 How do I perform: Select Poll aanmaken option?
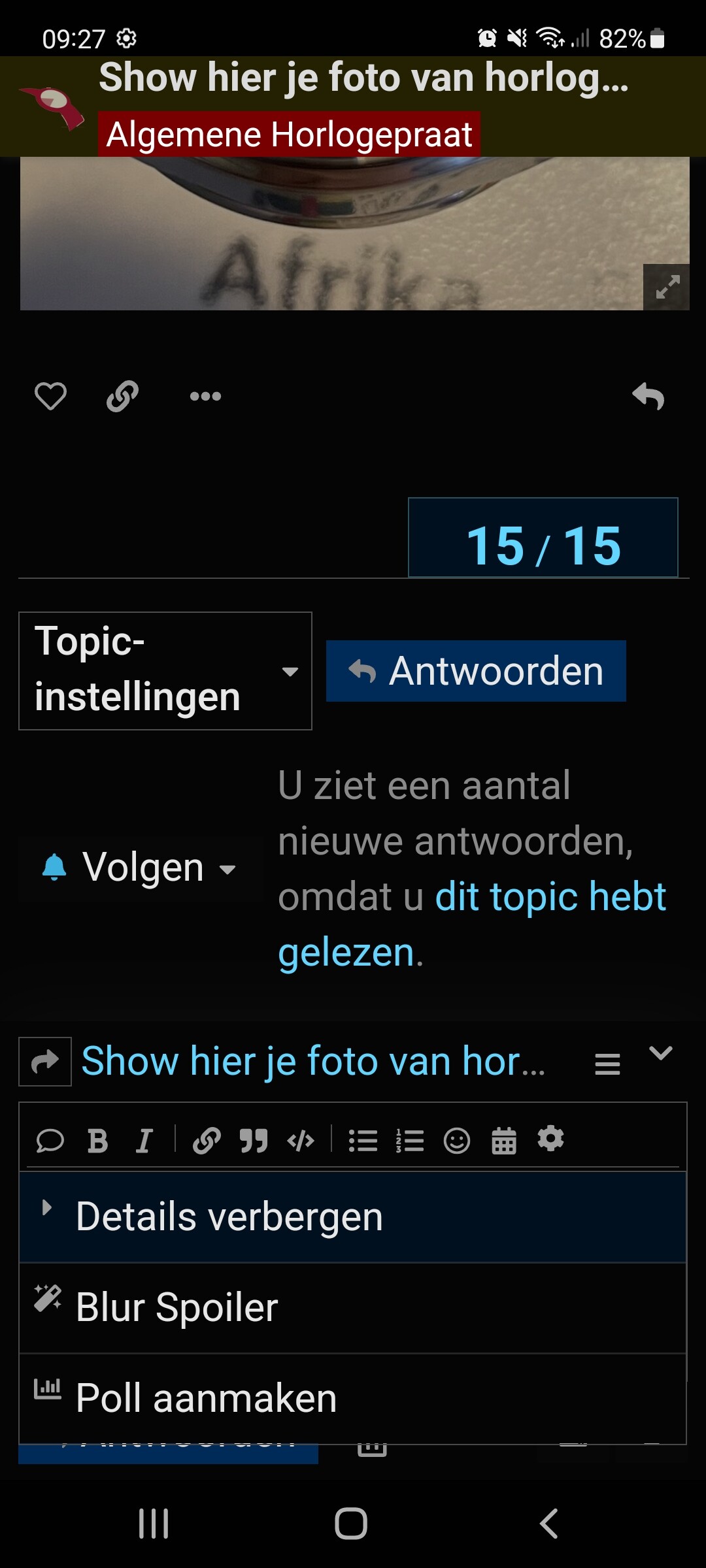pyautogui.click(x=353, y=1399)
